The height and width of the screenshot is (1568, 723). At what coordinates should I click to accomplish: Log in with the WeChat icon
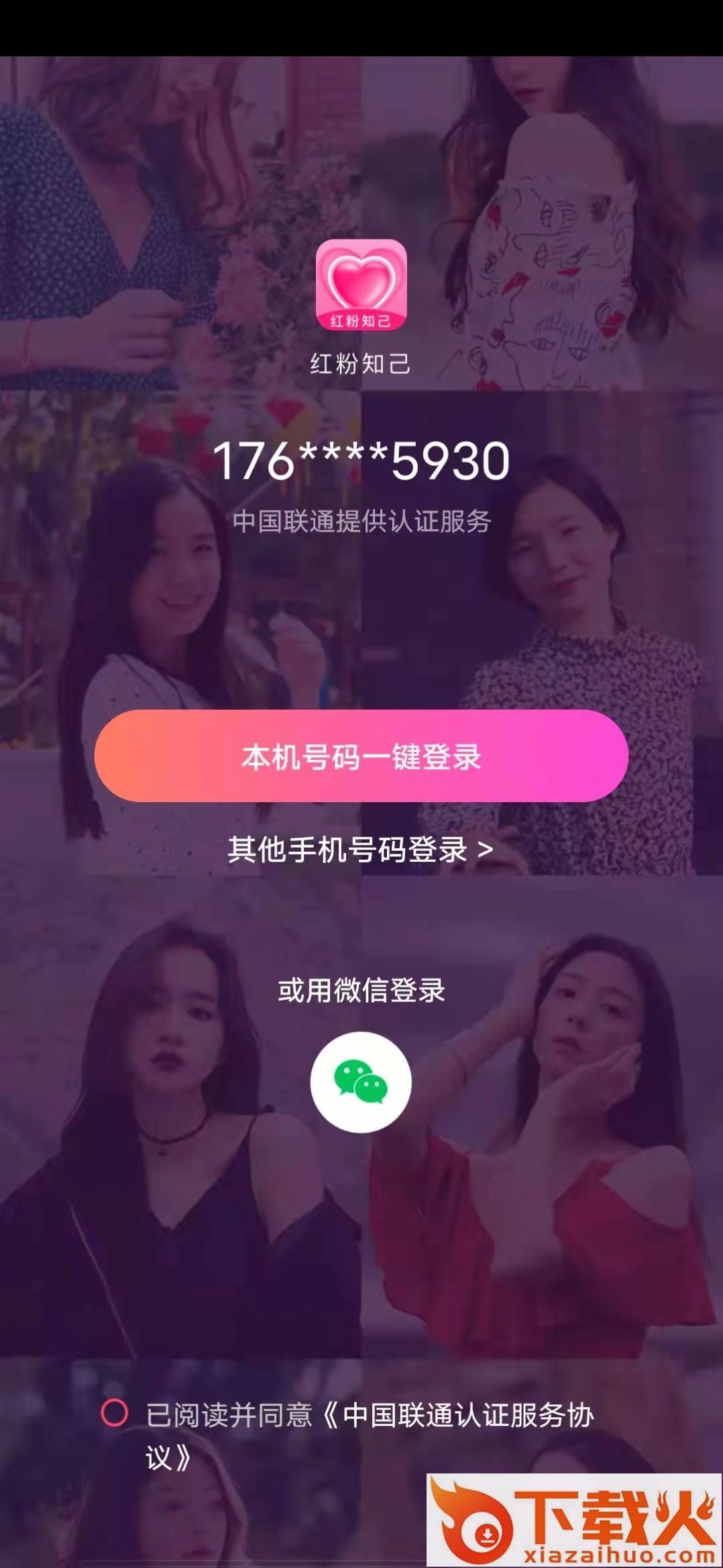361,1082
